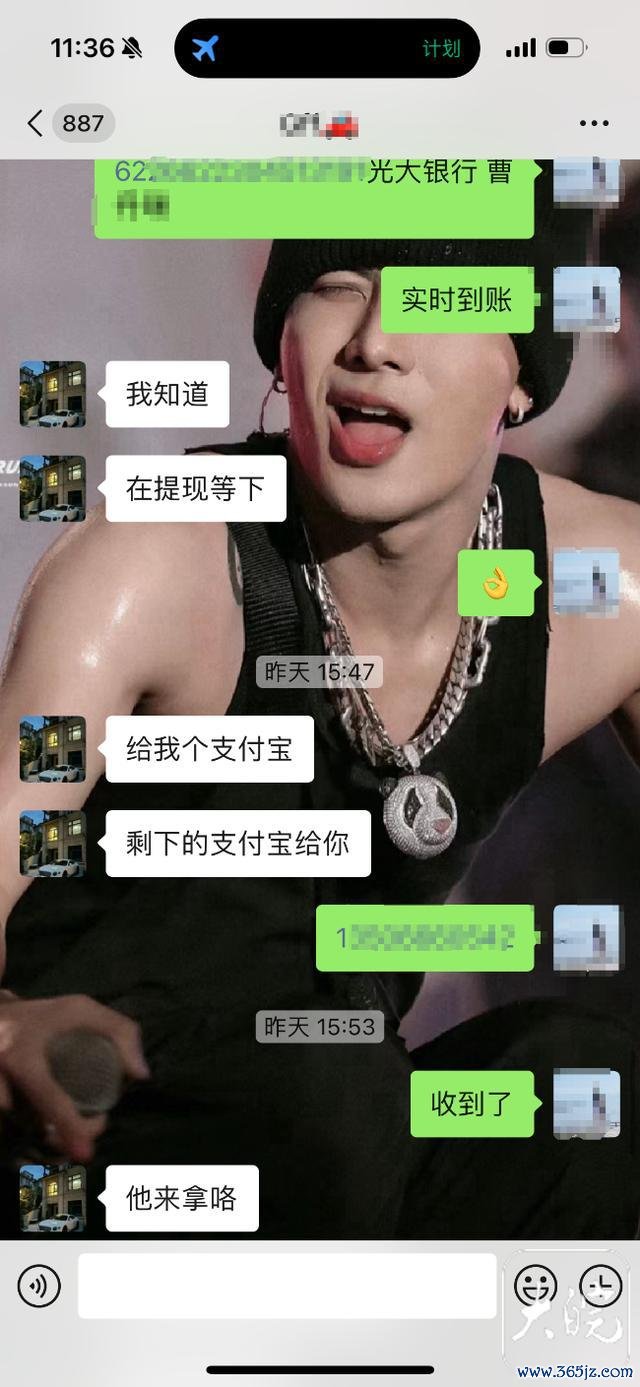Switch to voice message input

(39, 1286)
